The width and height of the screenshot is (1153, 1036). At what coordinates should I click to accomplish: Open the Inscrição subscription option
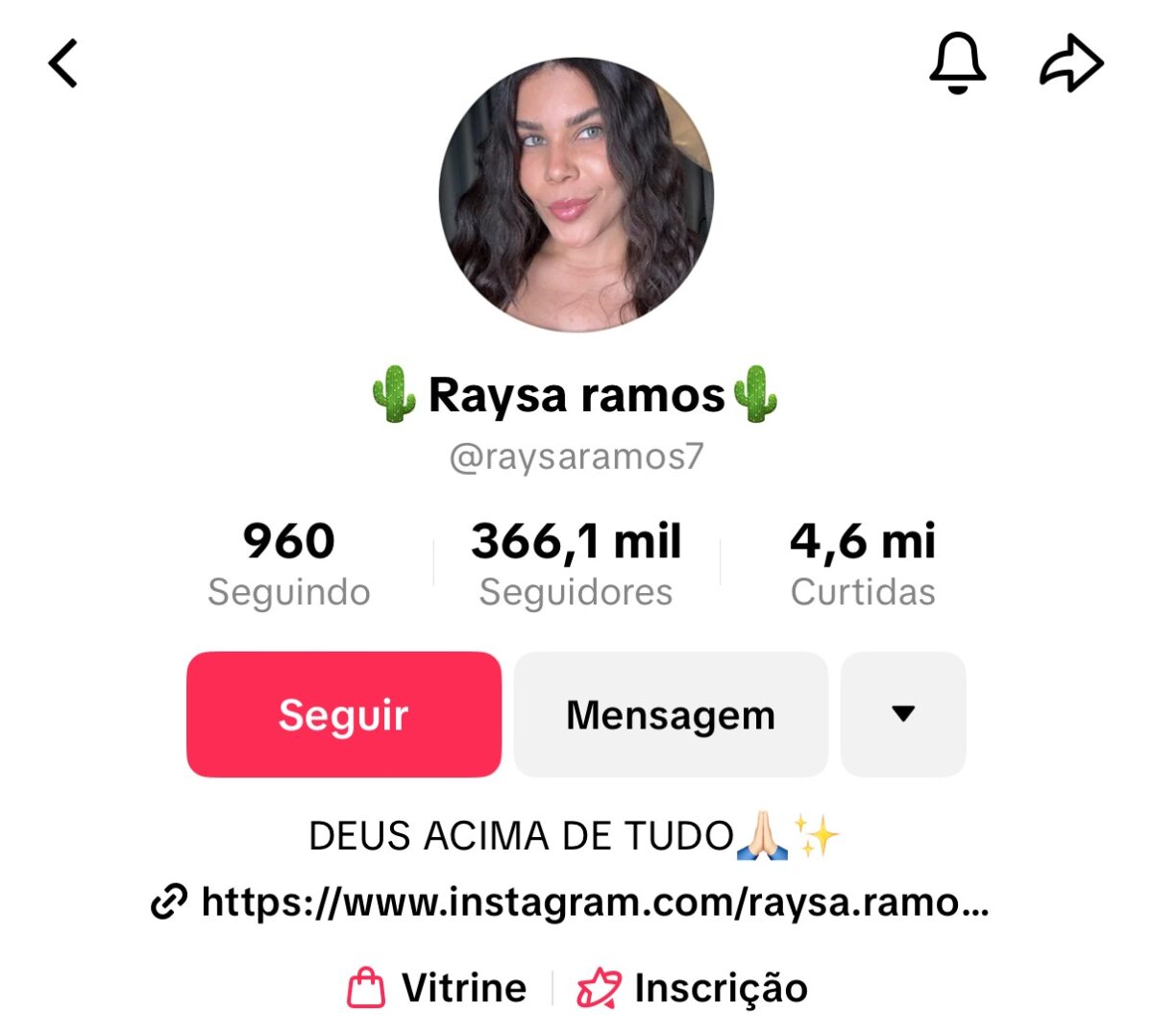(x=694, y=988)
